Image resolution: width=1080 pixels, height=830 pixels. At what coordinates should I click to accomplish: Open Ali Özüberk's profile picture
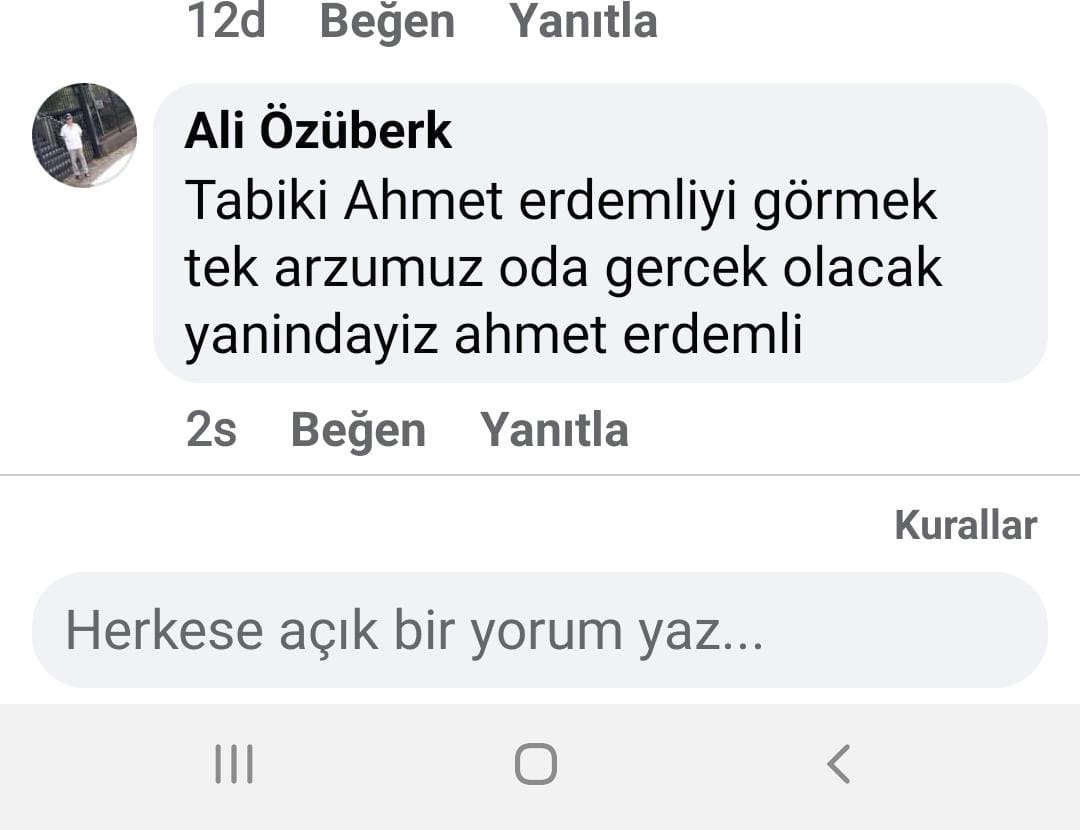84,135
